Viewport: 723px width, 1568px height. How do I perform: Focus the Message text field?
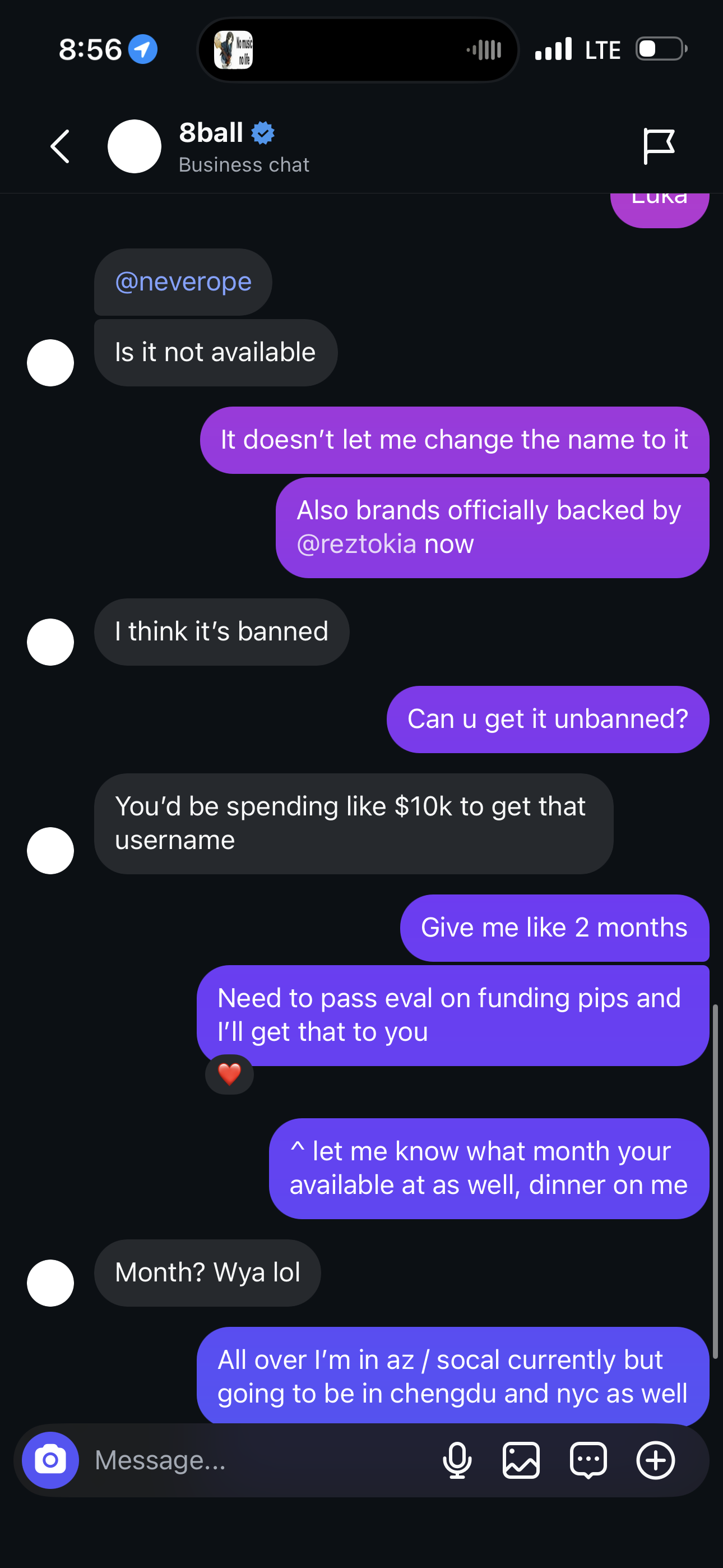(256, 1460)
